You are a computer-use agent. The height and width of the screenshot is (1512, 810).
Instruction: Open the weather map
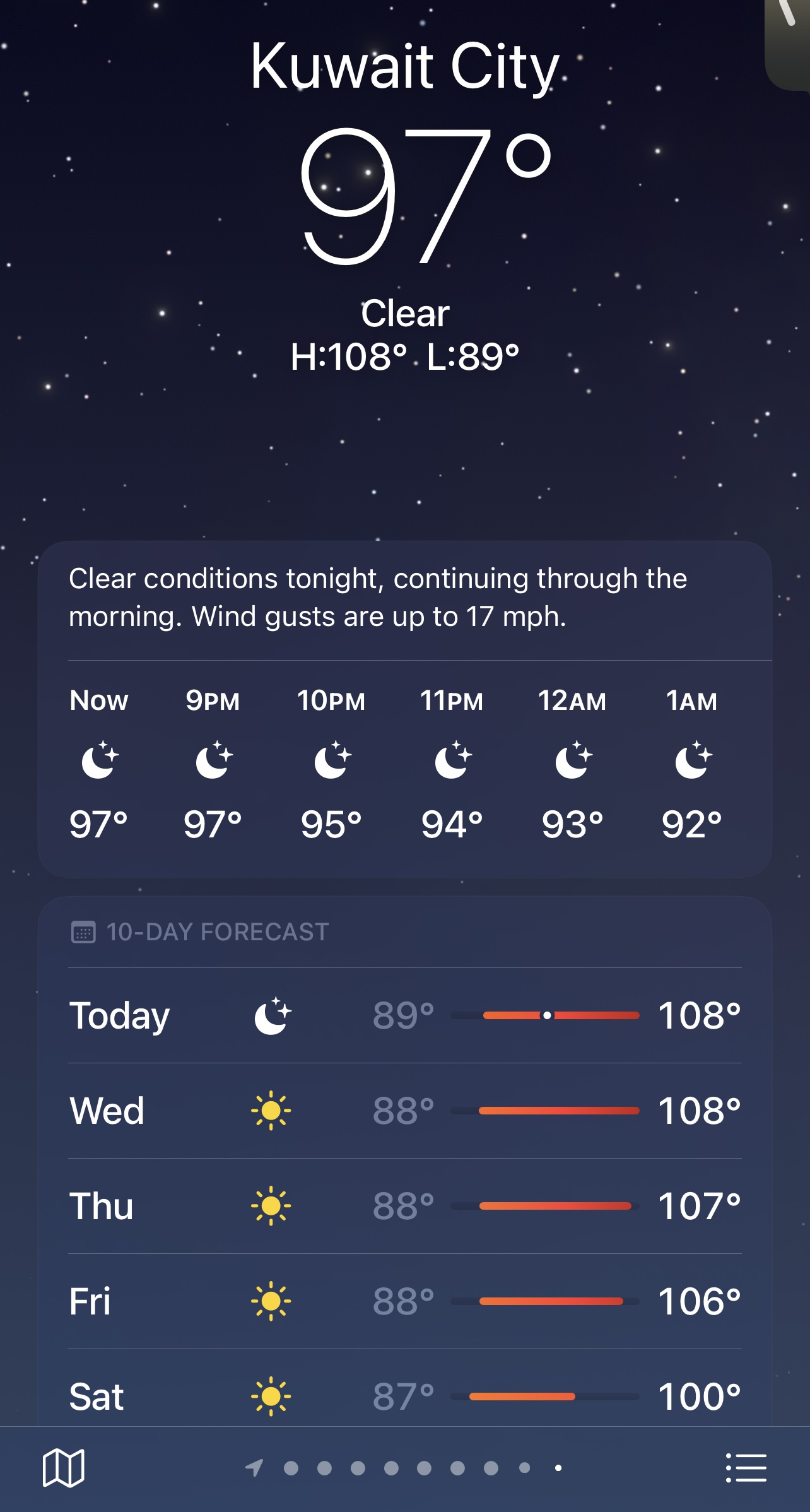click(x=63, y=1468)
